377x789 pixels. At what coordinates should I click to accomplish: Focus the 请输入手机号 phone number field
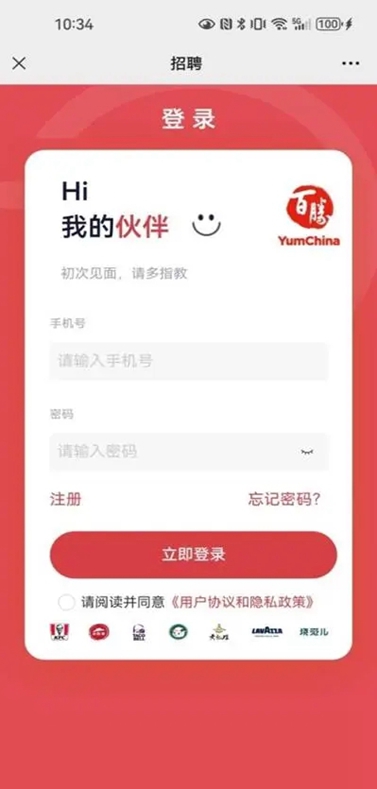(x=189, y=361)
